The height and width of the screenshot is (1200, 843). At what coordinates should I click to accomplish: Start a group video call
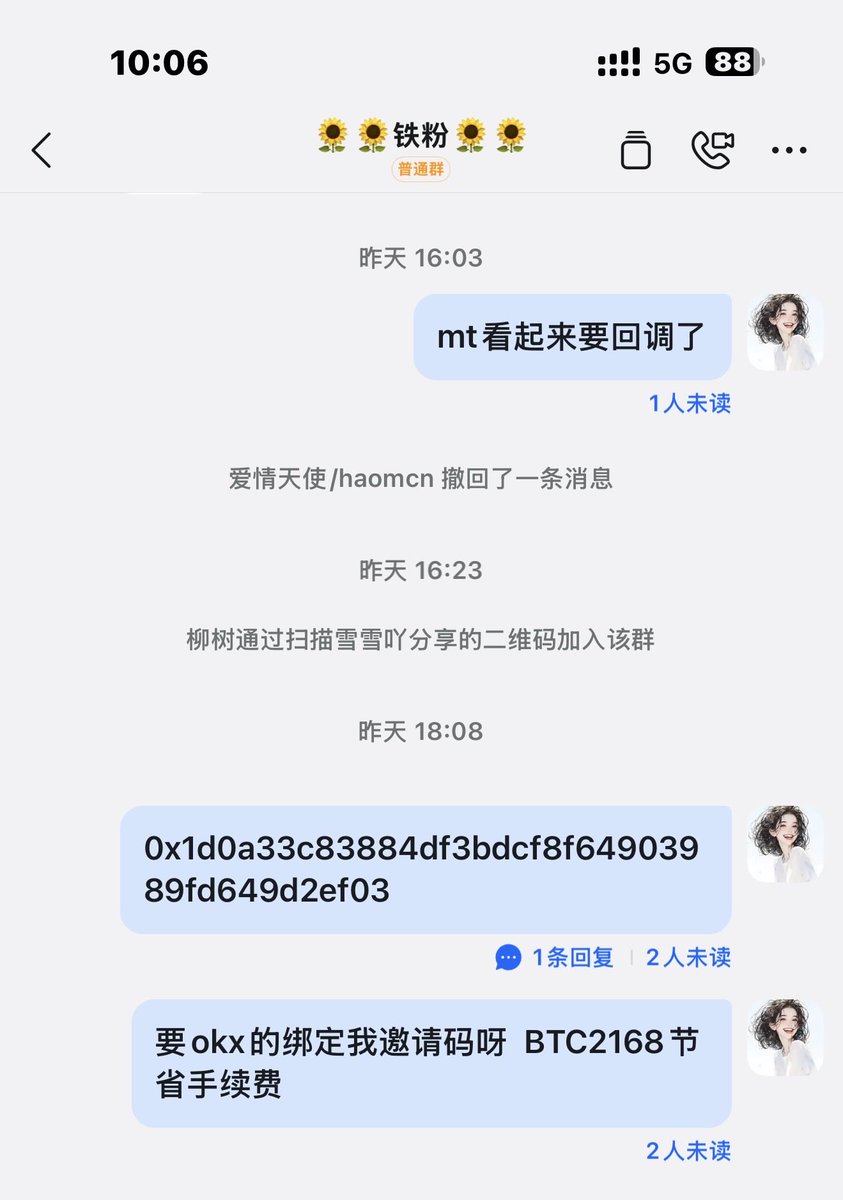[712, 150]
